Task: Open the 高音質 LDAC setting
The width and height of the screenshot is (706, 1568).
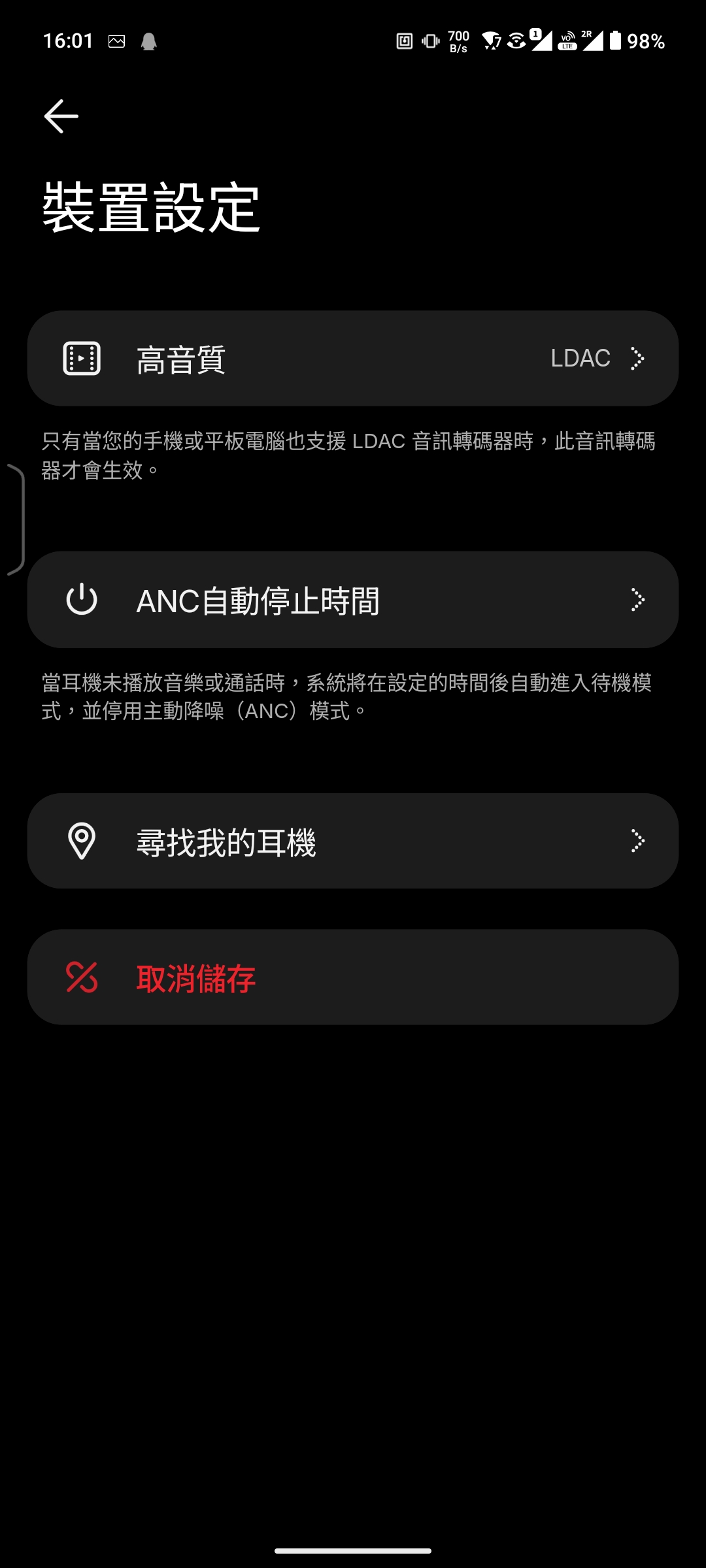Action: [x=353, y=358]
